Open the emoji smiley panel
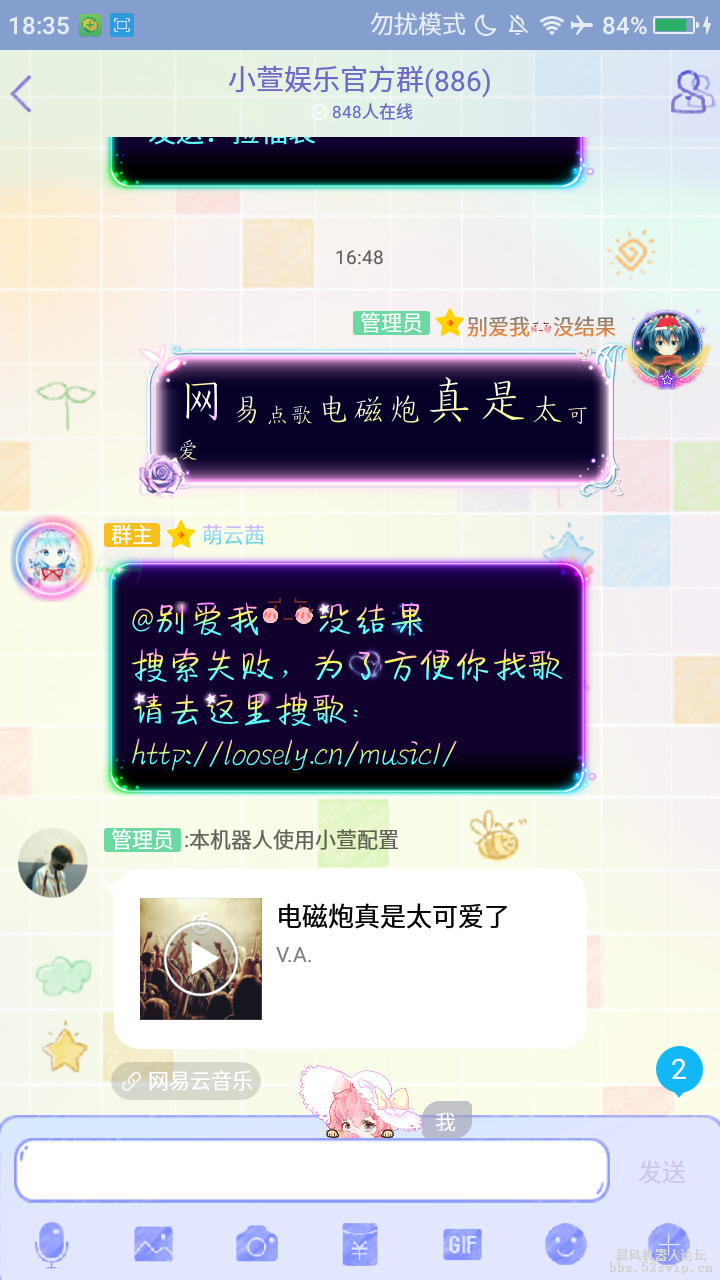 (x=566, y=1245)
